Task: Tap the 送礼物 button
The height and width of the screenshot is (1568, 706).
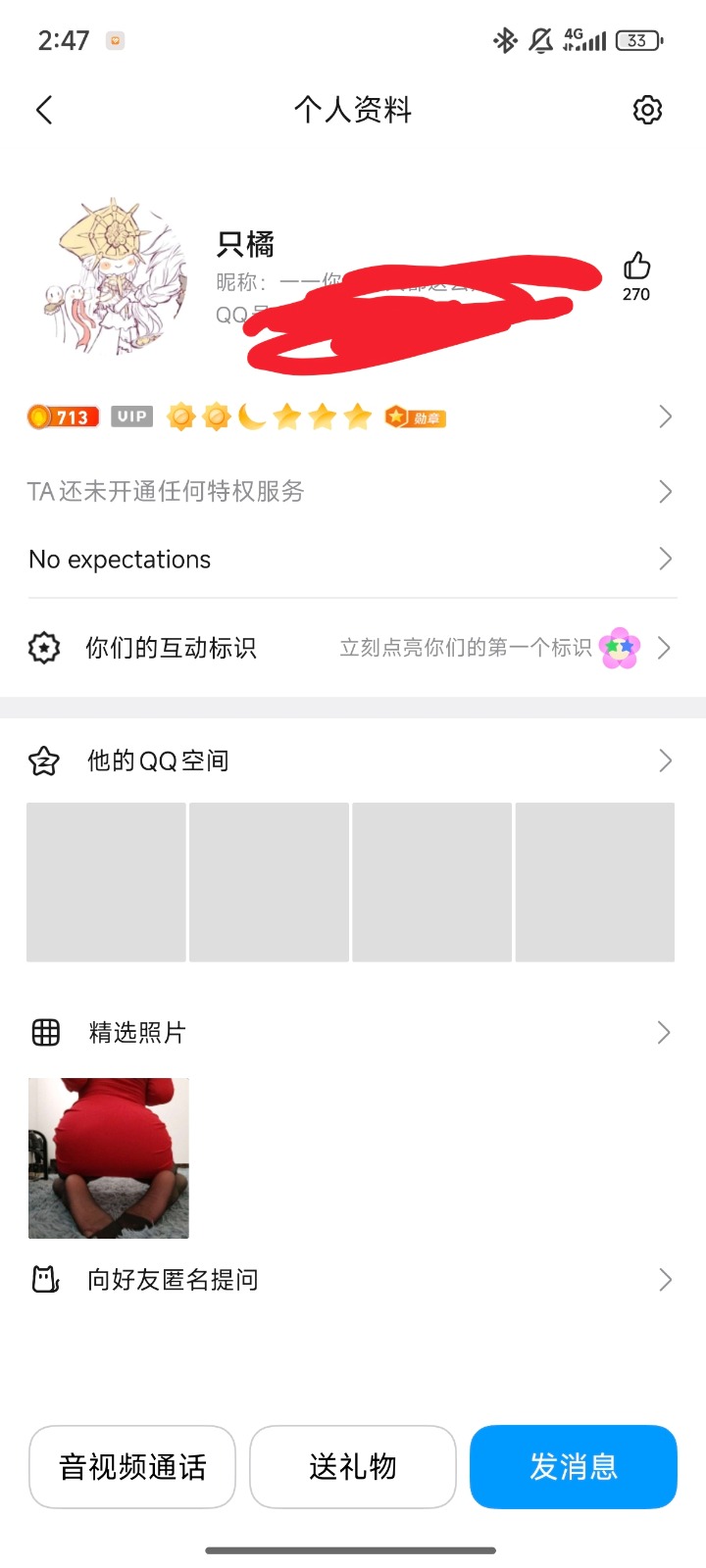Action: pyautogui.click(x=353, y=1467)
